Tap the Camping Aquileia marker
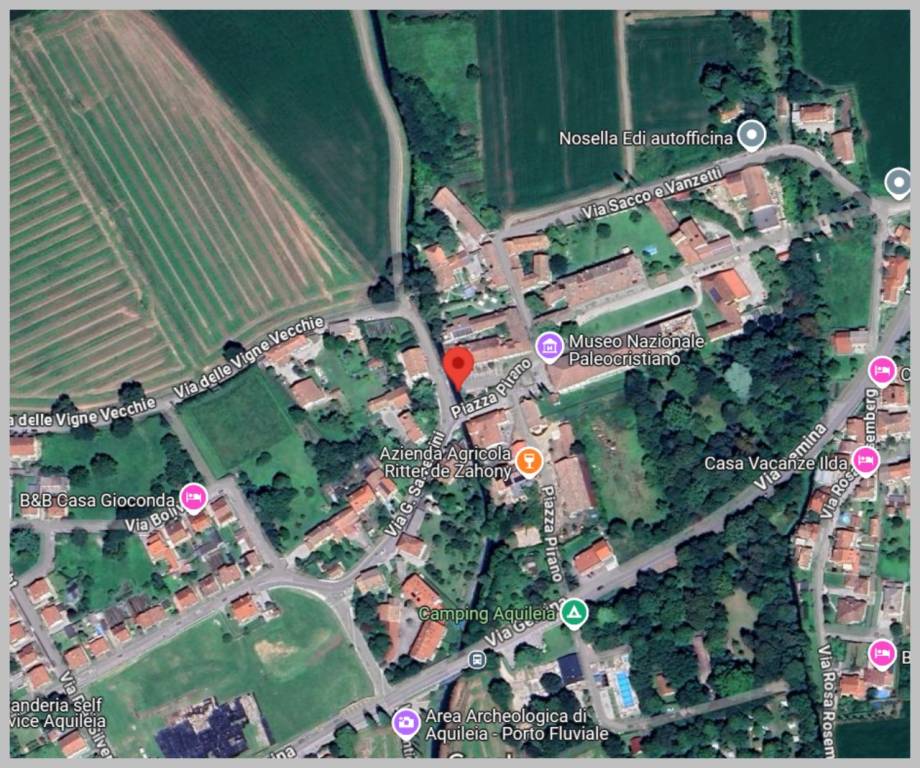The width and height of the screenshot is (920, 768). point(573,612)
